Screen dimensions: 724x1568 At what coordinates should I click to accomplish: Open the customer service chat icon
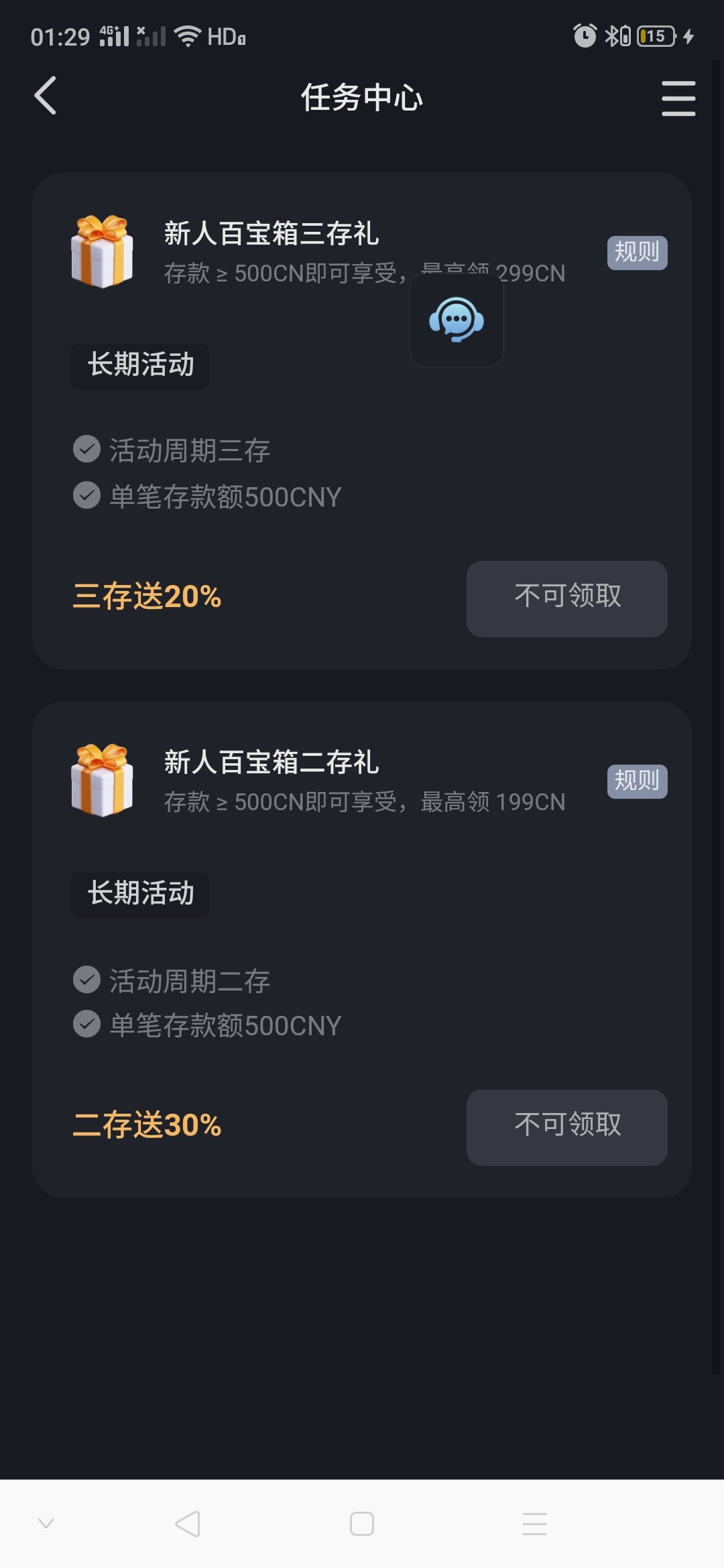(456, 321)
